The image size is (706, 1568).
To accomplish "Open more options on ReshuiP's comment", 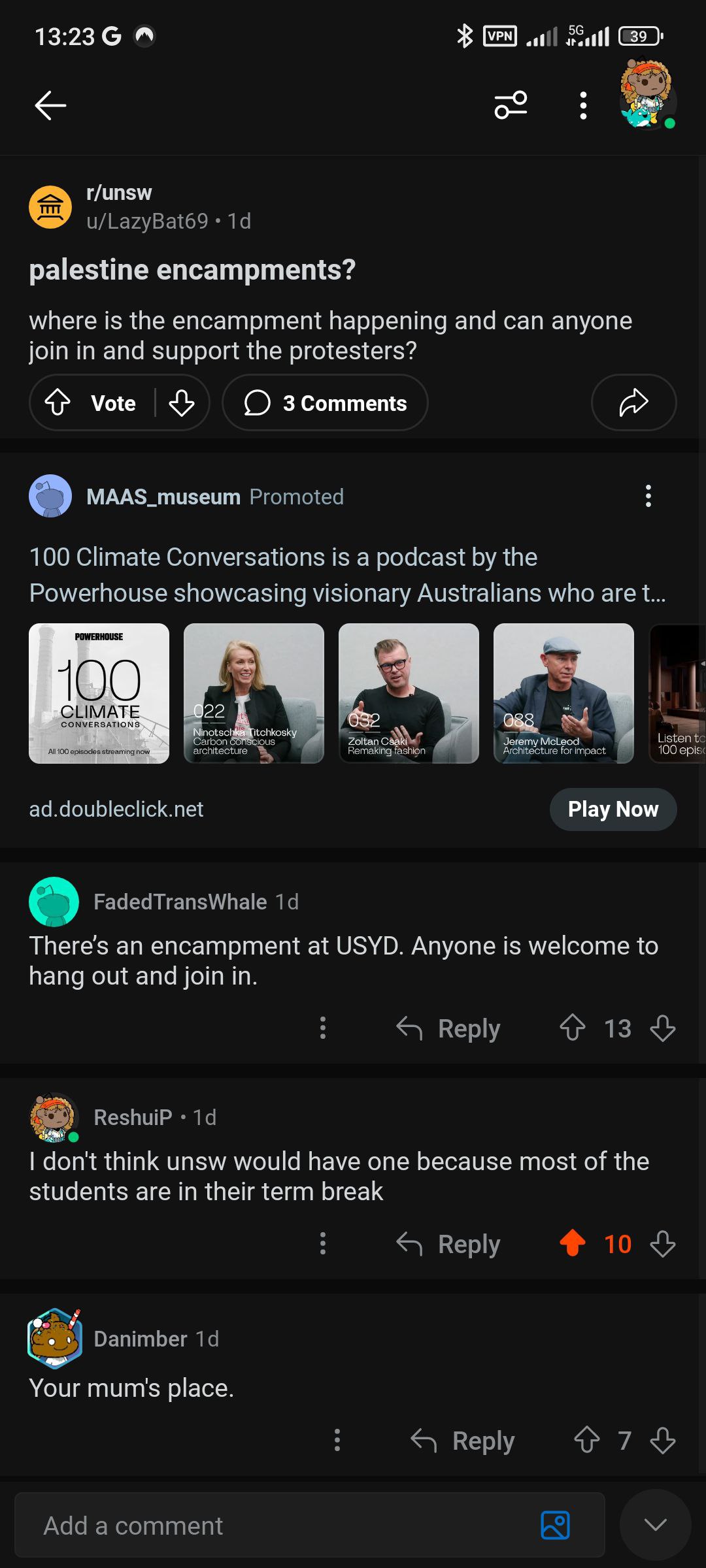I will (322, 1243).
